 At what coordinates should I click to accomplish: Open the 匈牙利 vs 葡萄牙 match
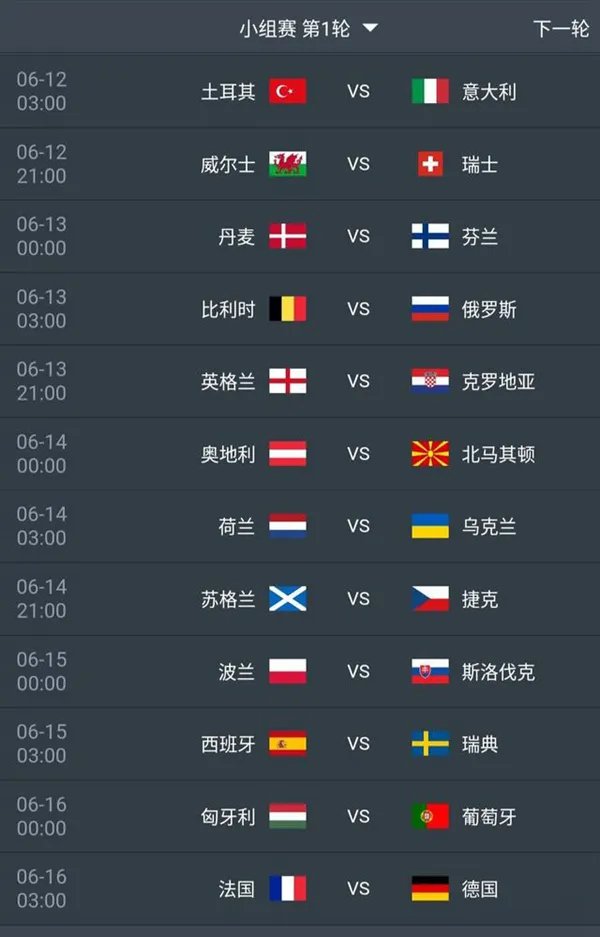tap(358, 816)
